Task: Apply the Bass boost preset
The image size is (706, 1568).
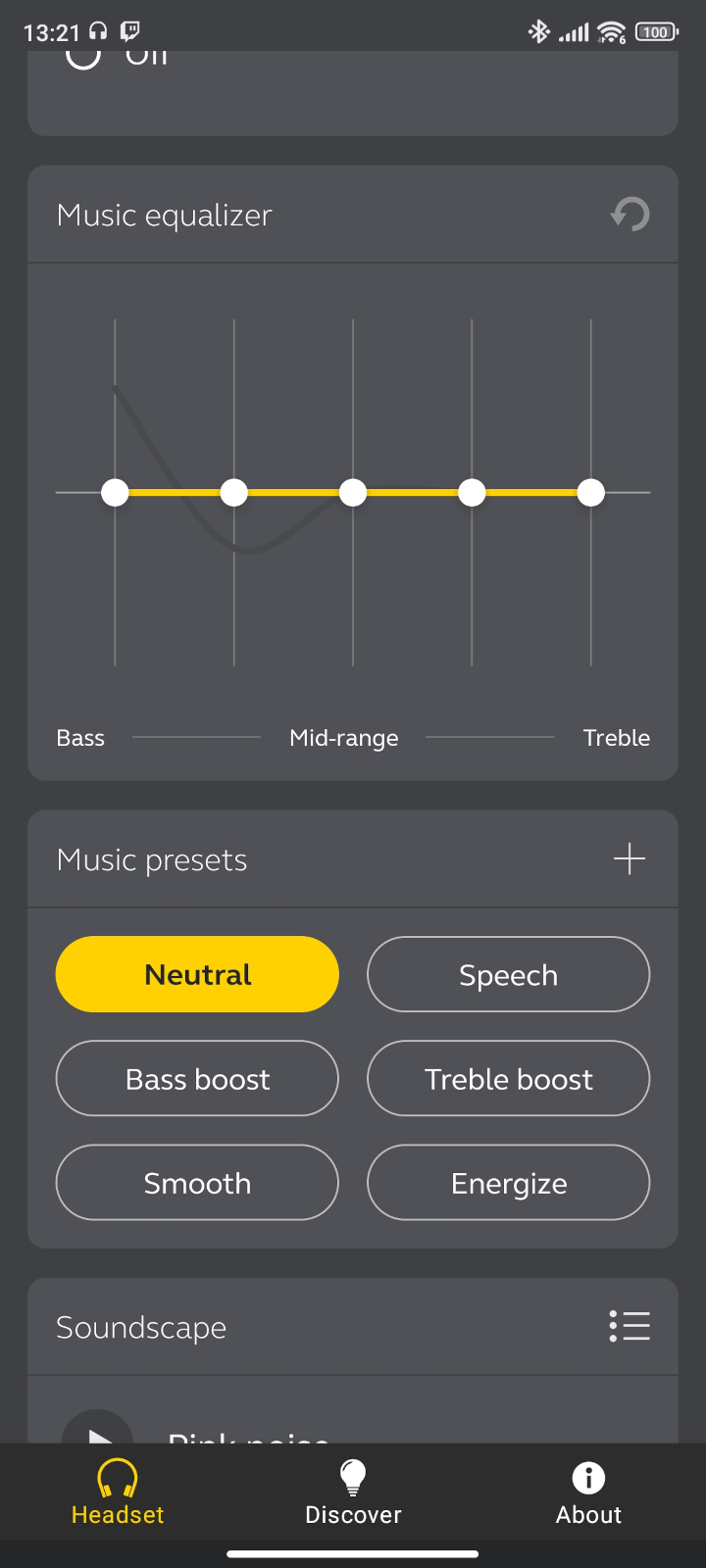Action: tap(197, 1078)
